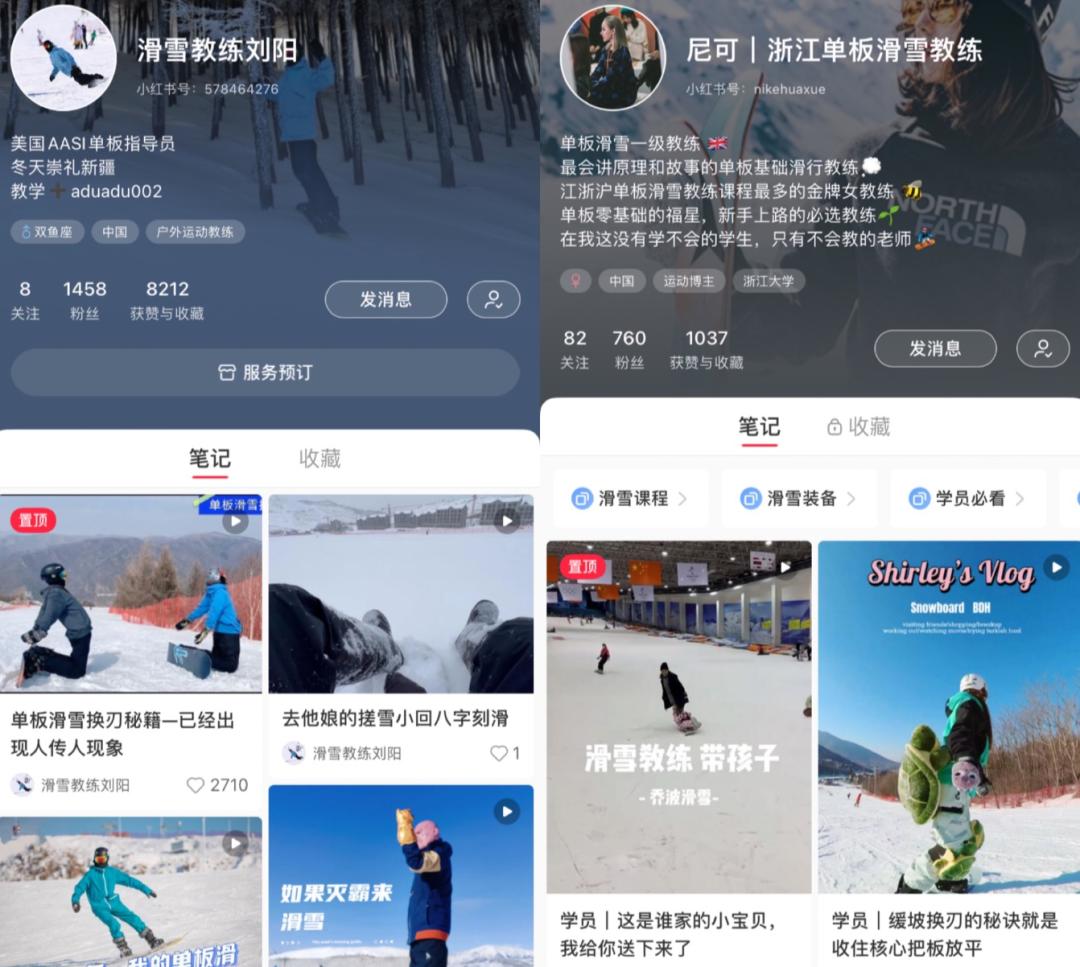Follow 滑雪教练刘阳 via the person icon
Screen dimensions: 1080x967
coord(493,300)
